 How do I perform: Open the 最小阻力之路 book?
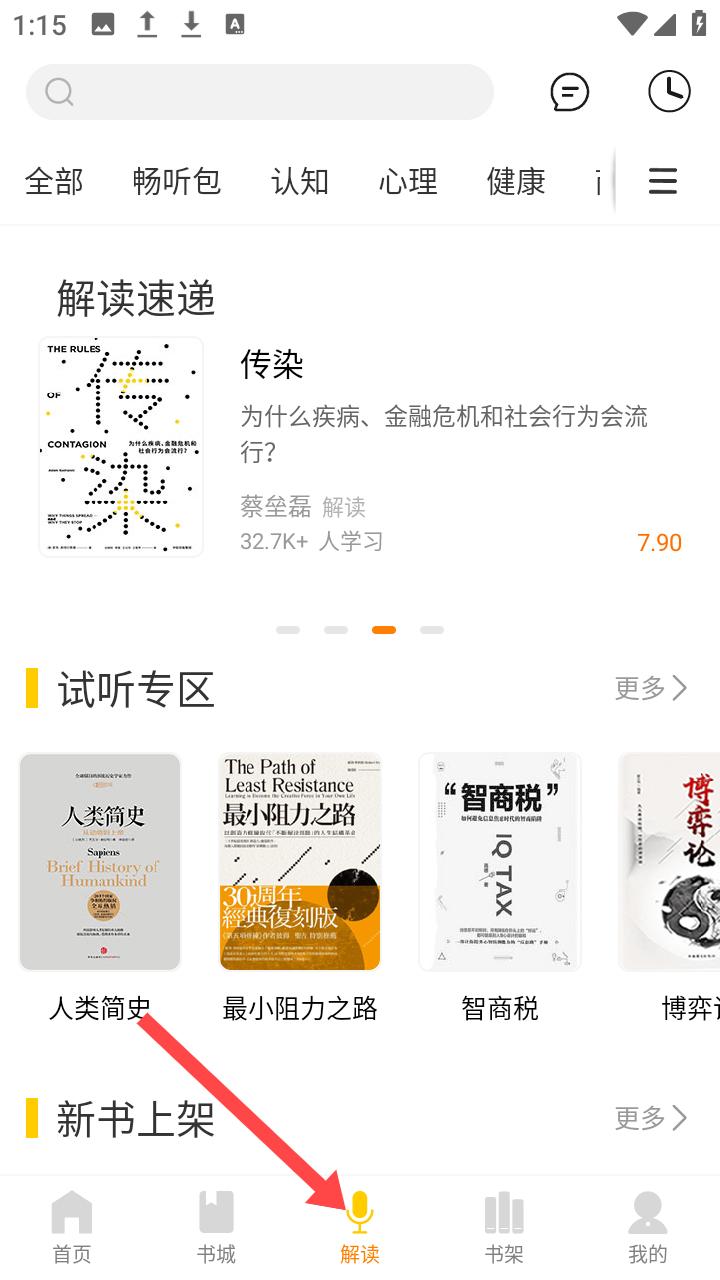point(300,889)
